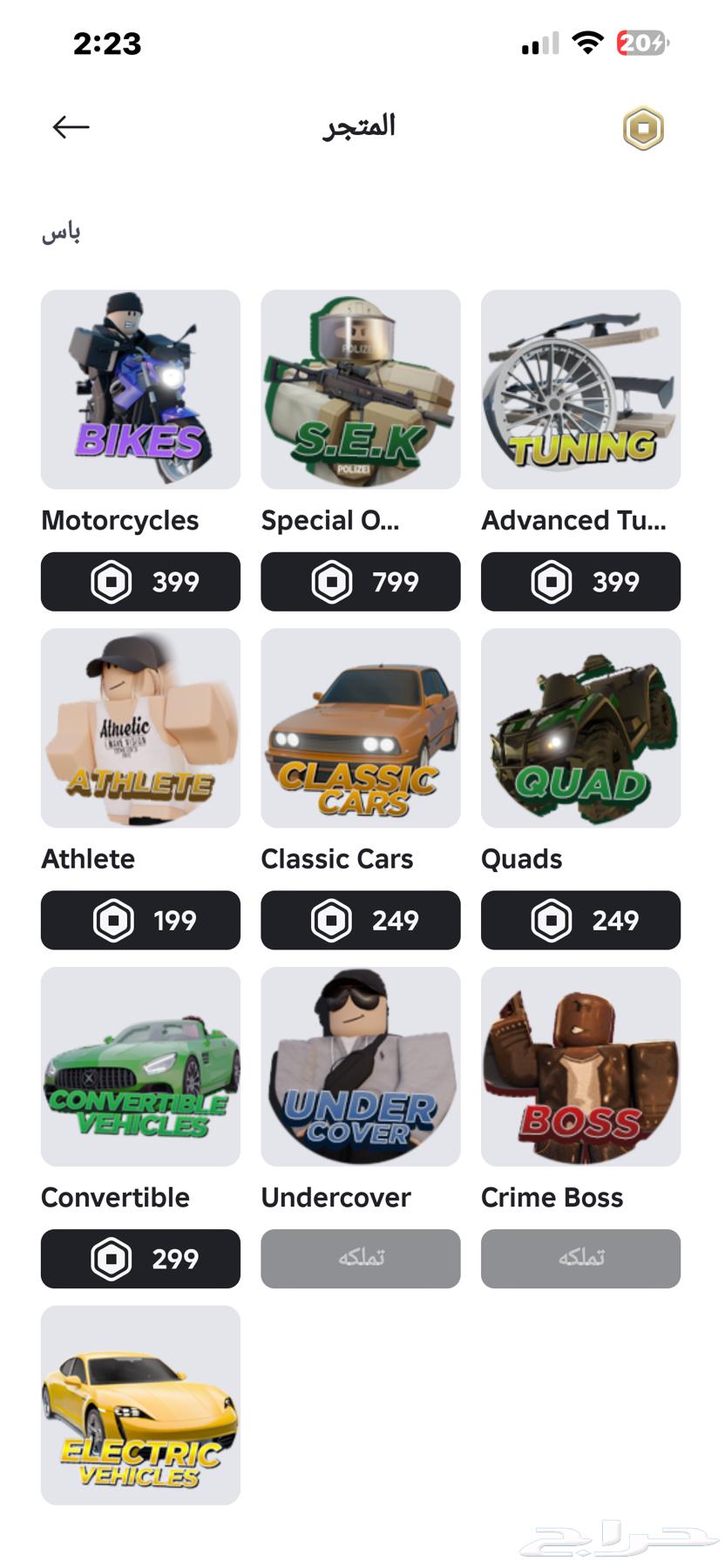
Task: Buy Classic Cars for 249 Robux
Action: [360, 920]
